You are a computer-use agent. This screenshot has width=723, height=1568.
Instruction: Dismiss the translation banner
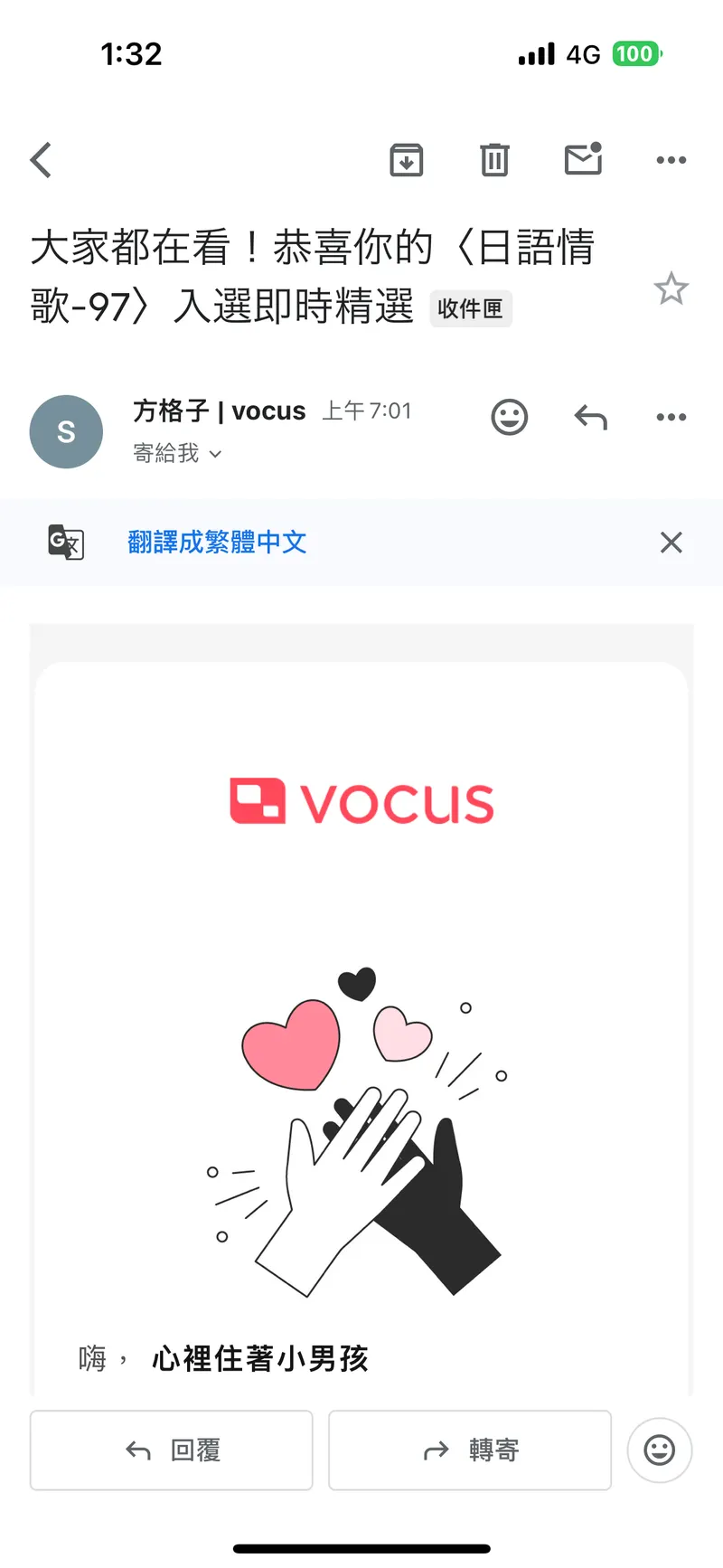point(671,543)
